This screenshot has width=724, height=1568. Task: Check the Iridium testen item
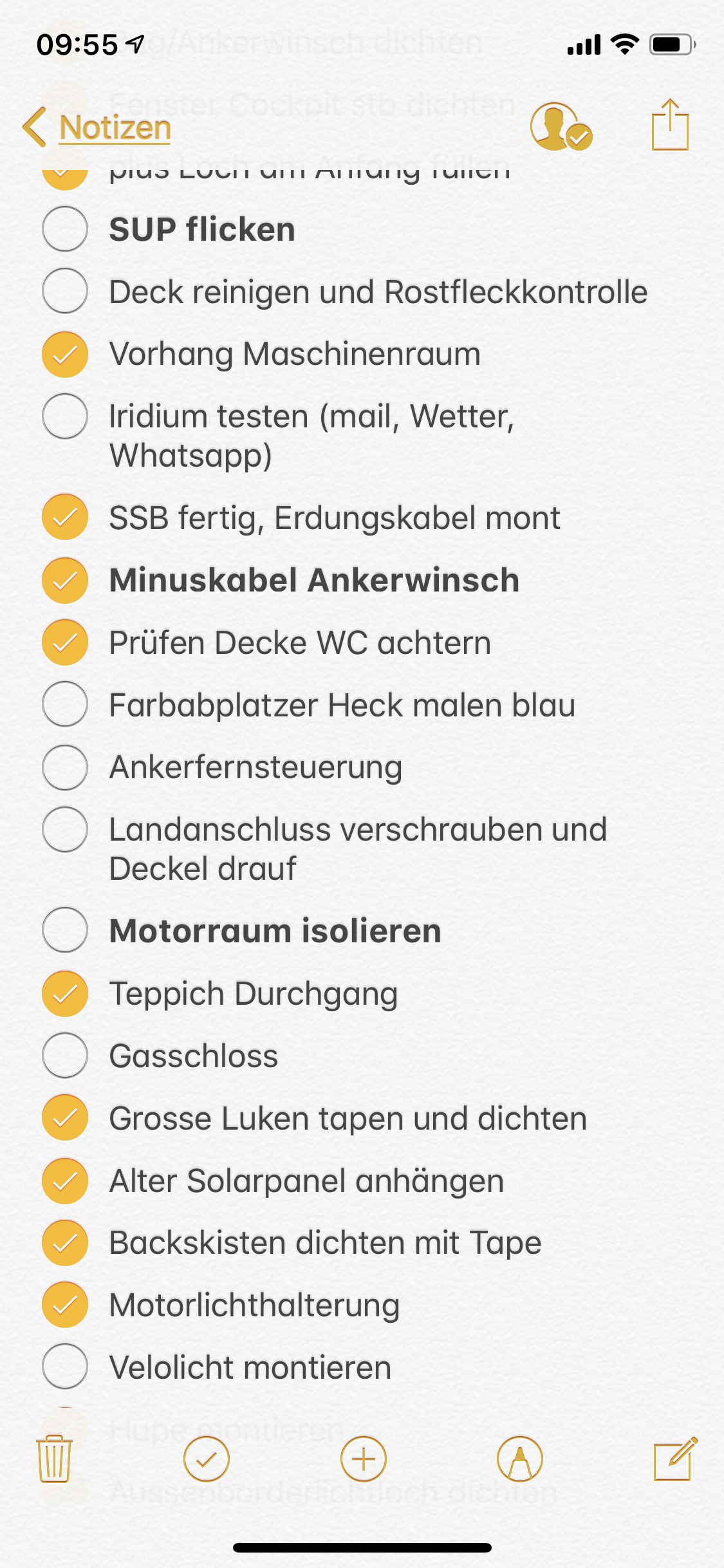[65, 416]
